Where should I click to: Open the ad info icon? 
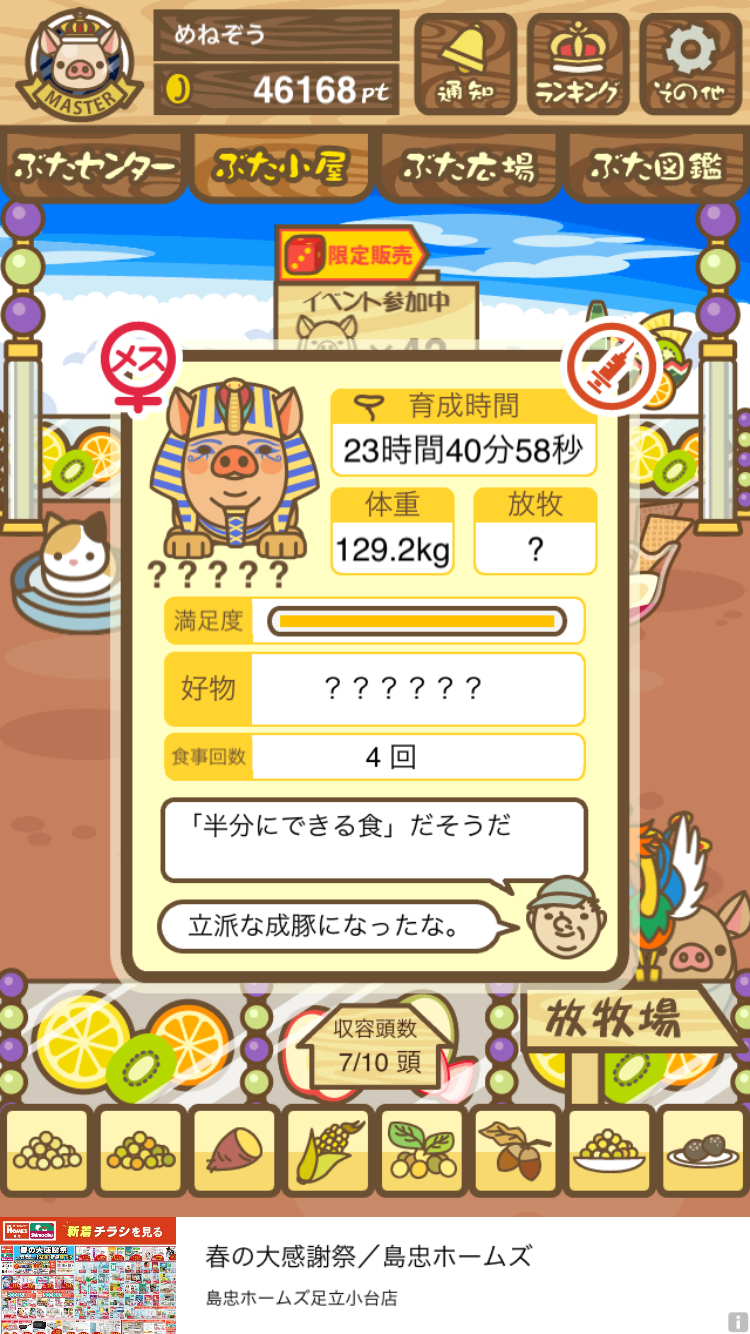point(737,1322)
